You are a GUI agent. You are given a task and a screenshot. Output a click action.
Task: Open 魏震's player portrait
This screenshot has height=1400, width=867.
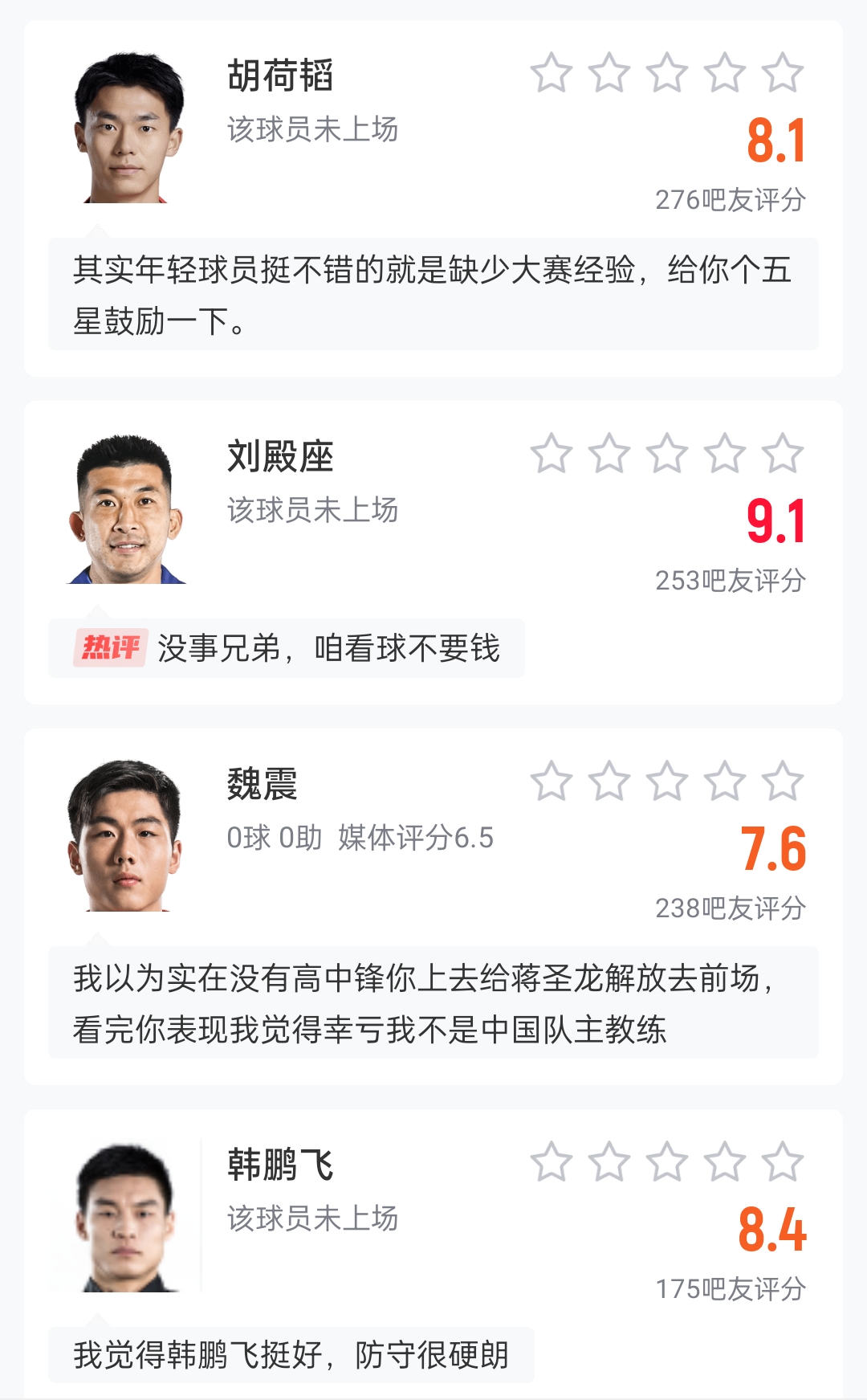126,837
